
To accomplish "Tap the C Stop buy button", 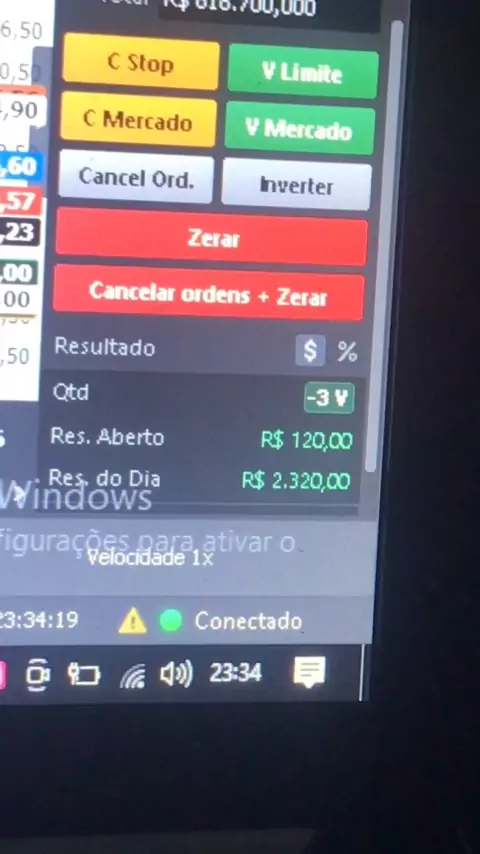I will (x=141, y=62).
